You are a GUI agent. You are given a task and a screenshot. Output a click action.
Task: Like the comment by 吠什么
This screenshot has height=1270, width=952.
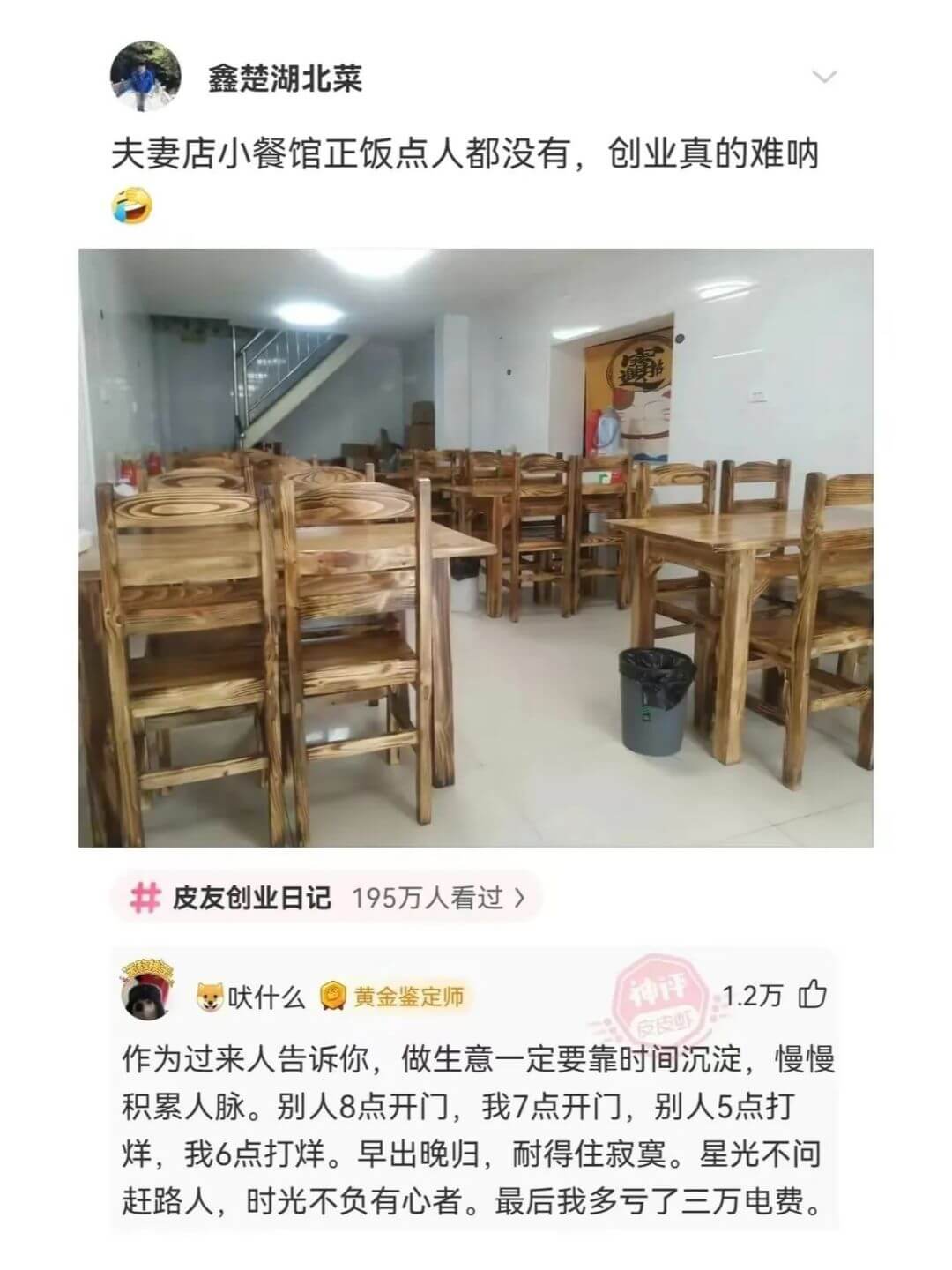coord(812,995)
